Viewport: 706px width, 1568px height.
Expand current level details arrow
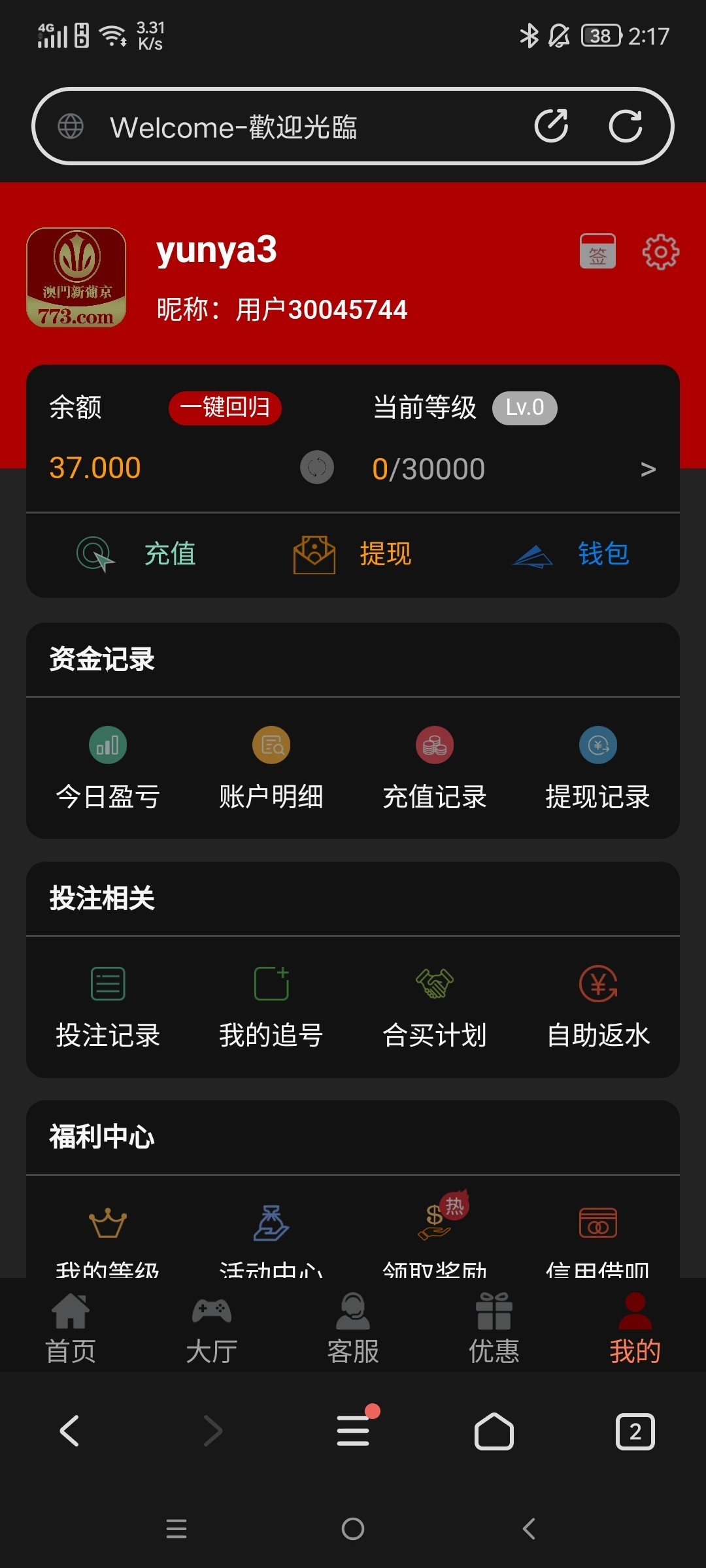click(647, 469)
